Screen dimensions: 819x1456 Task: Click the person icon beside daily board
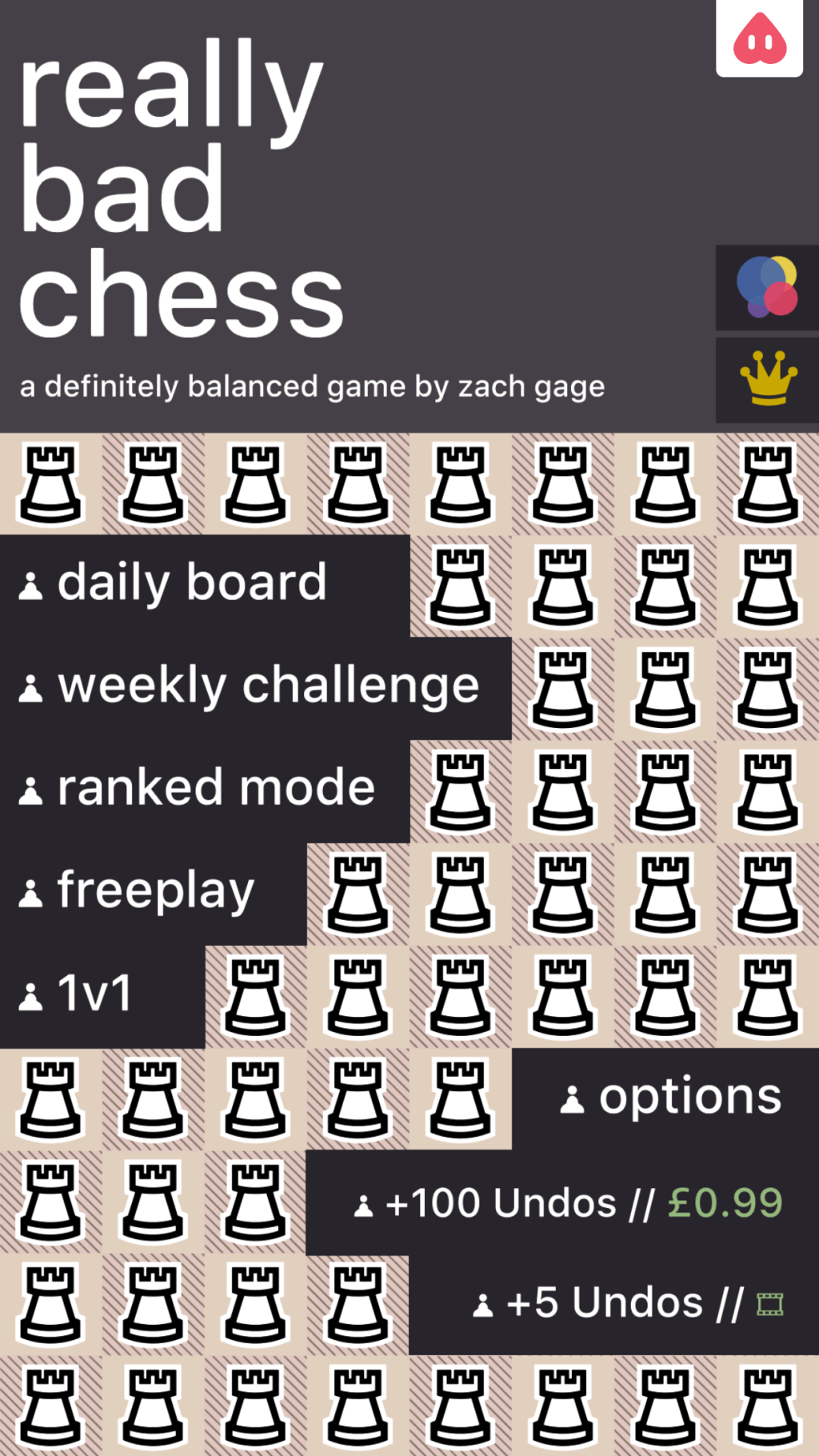(31, 584)
